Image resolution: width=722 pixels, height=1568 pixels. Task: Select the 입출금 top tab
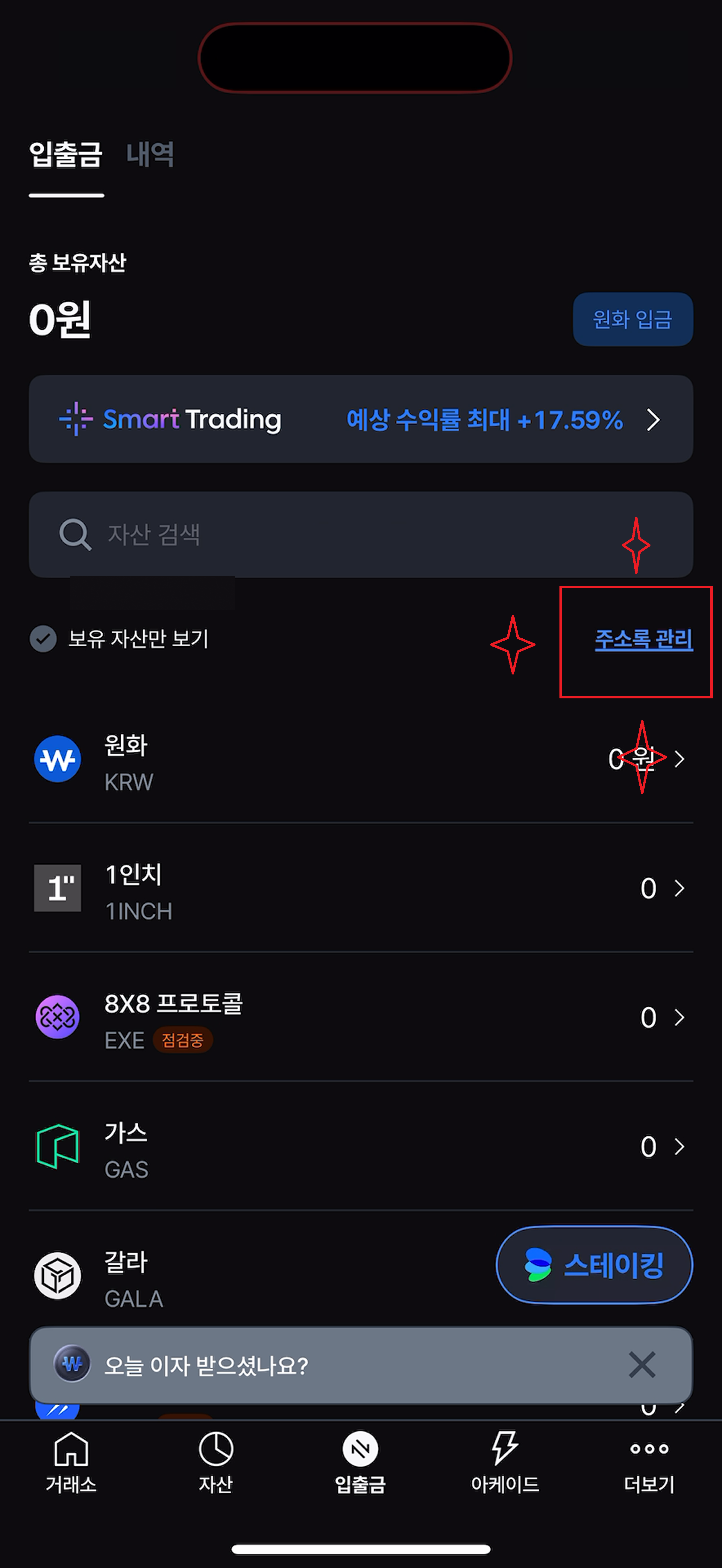(x=66, y=154)
